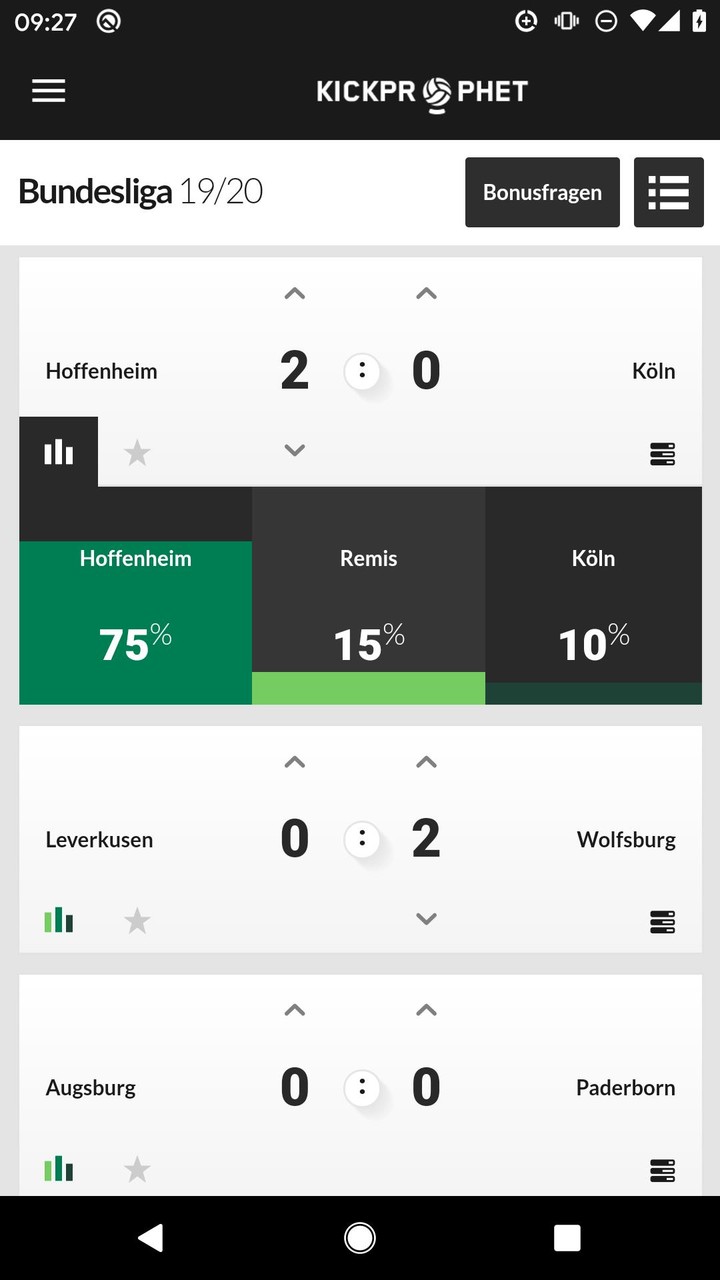Increase Hoffenheim score with up arrow
The height and width of the screenshot is (1280, 720).
[294, 293]
